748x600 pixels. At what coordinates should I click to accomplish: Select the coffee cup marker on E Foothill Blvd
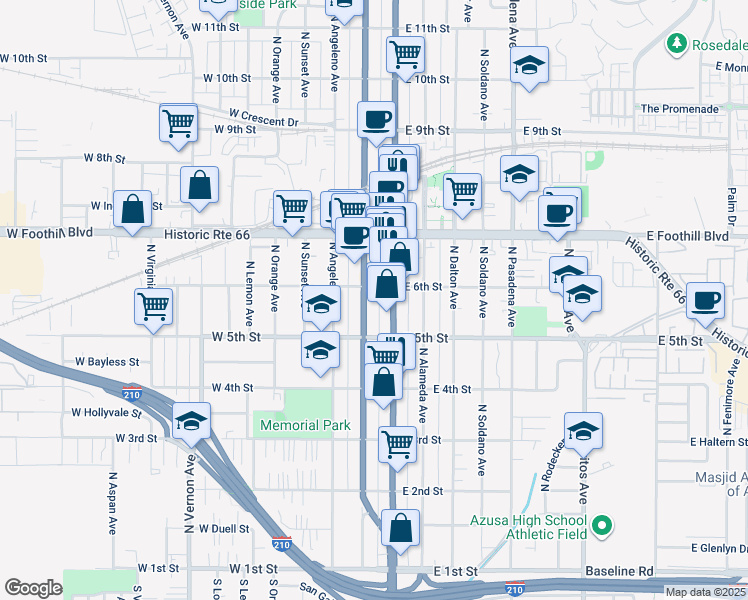[557, 212]
